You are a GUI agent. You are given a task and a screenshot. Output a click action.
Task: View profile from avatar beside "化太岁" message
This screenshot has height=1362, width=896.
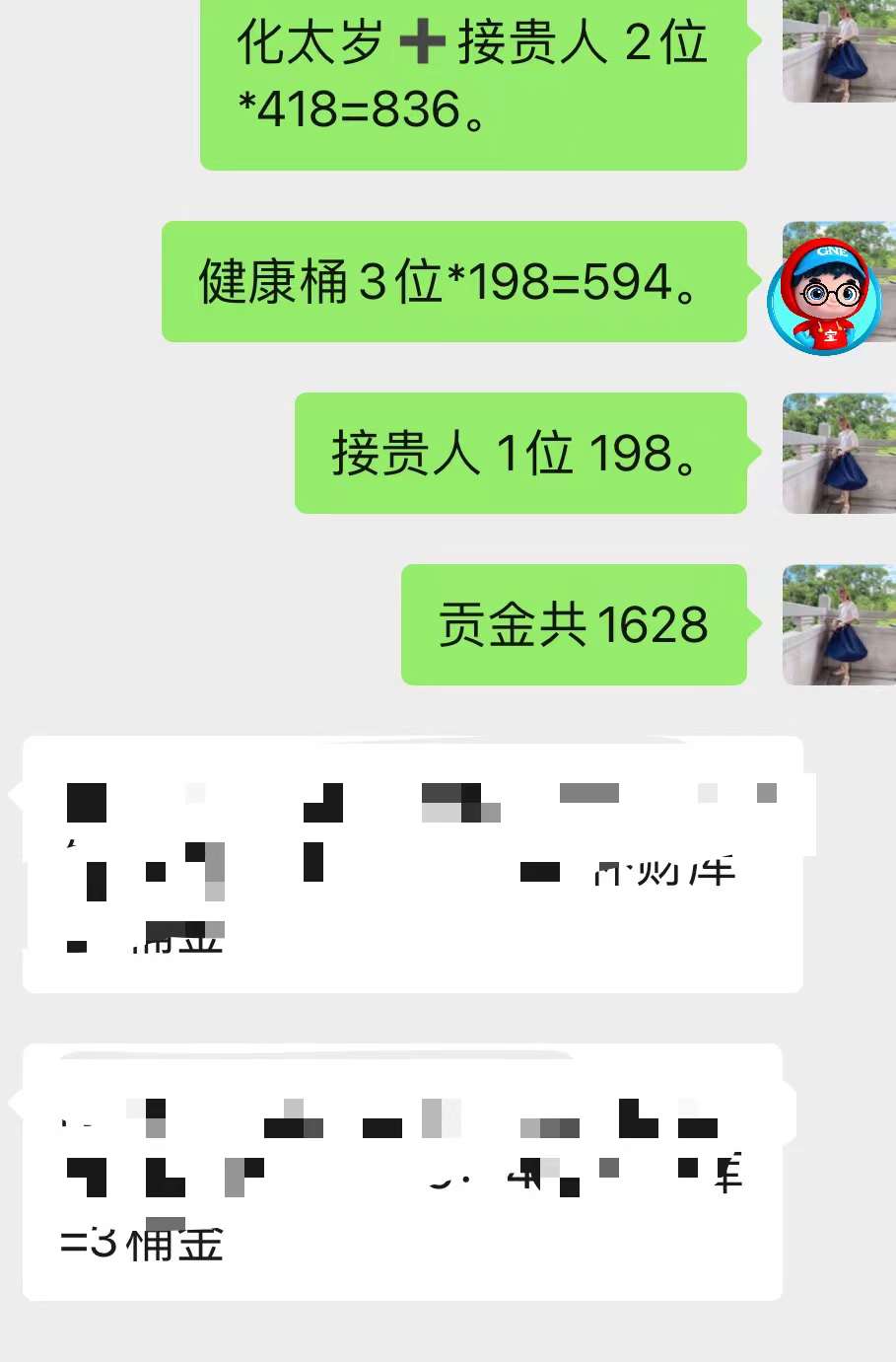click(838, 49)
